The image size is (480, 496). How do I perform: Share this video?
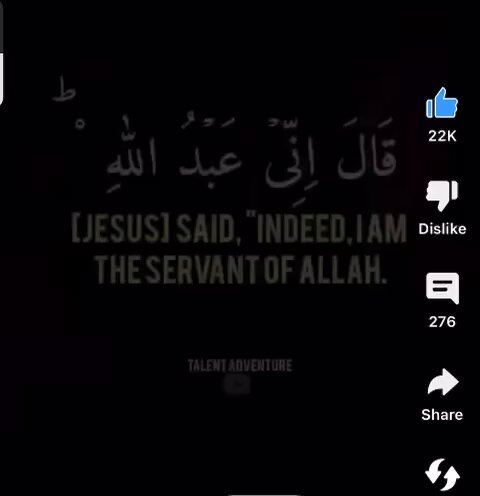(x=443, y=382)
